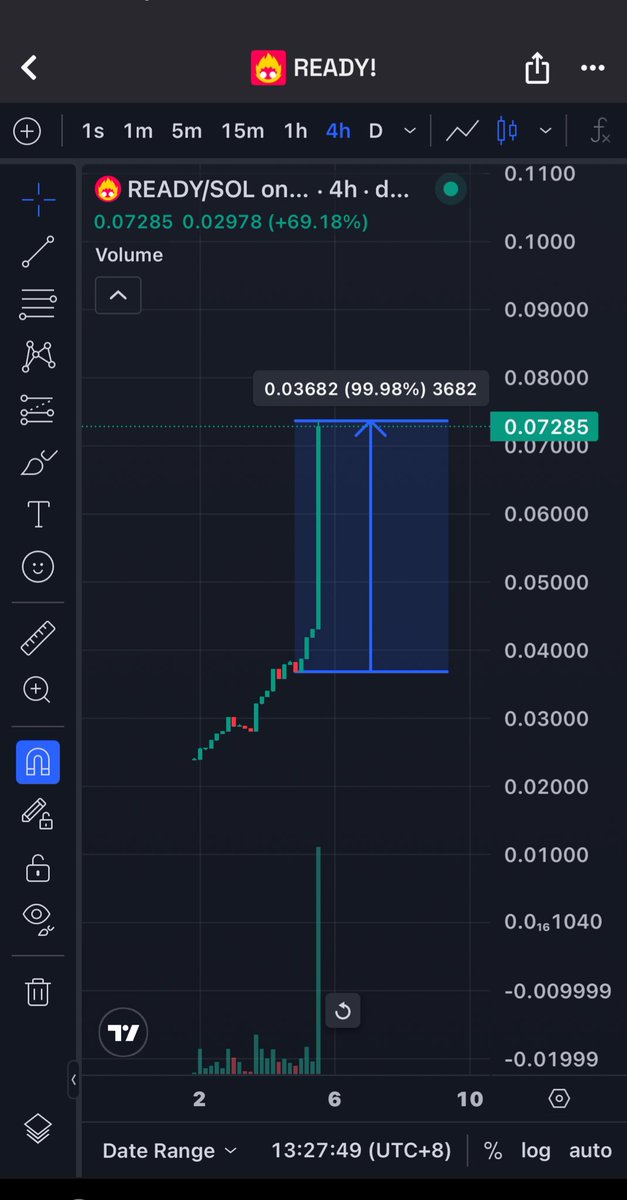This screenshot has width=627, height=1200.
Task: Delete drawings with the trash icon
Action: (38, 992)
